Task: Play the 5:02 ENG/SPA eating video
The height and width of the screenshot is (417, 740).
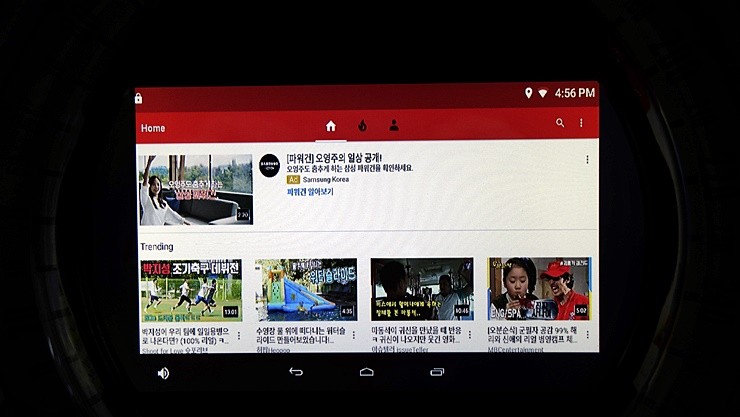Action: pyautogui.click(x=538, y=289)
